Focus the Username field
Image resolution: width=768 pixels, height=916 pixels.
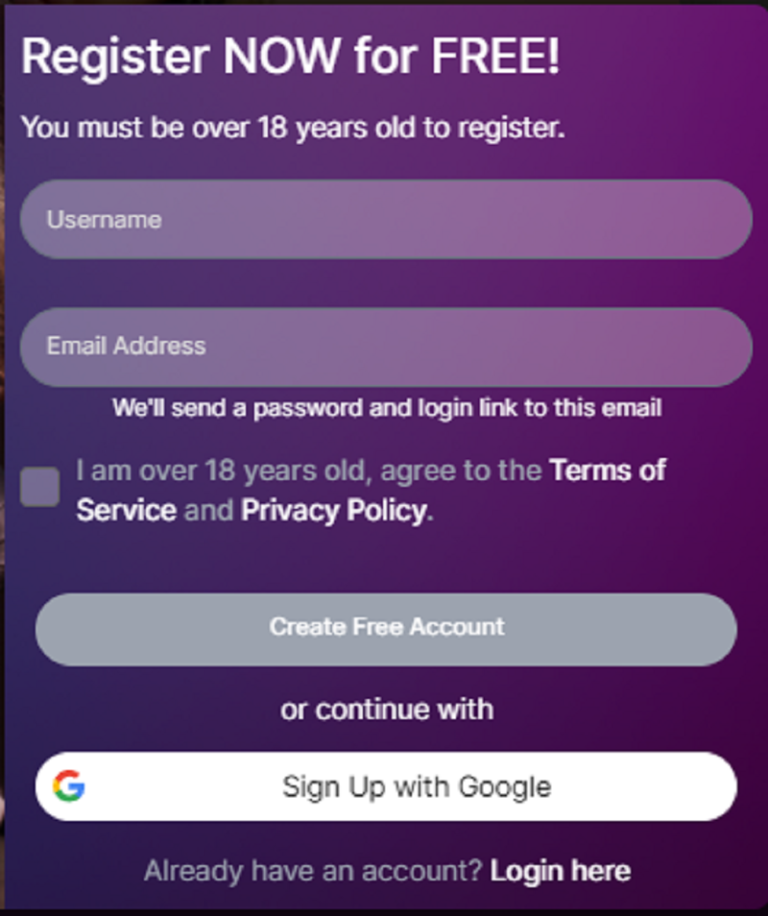[385, 220]
